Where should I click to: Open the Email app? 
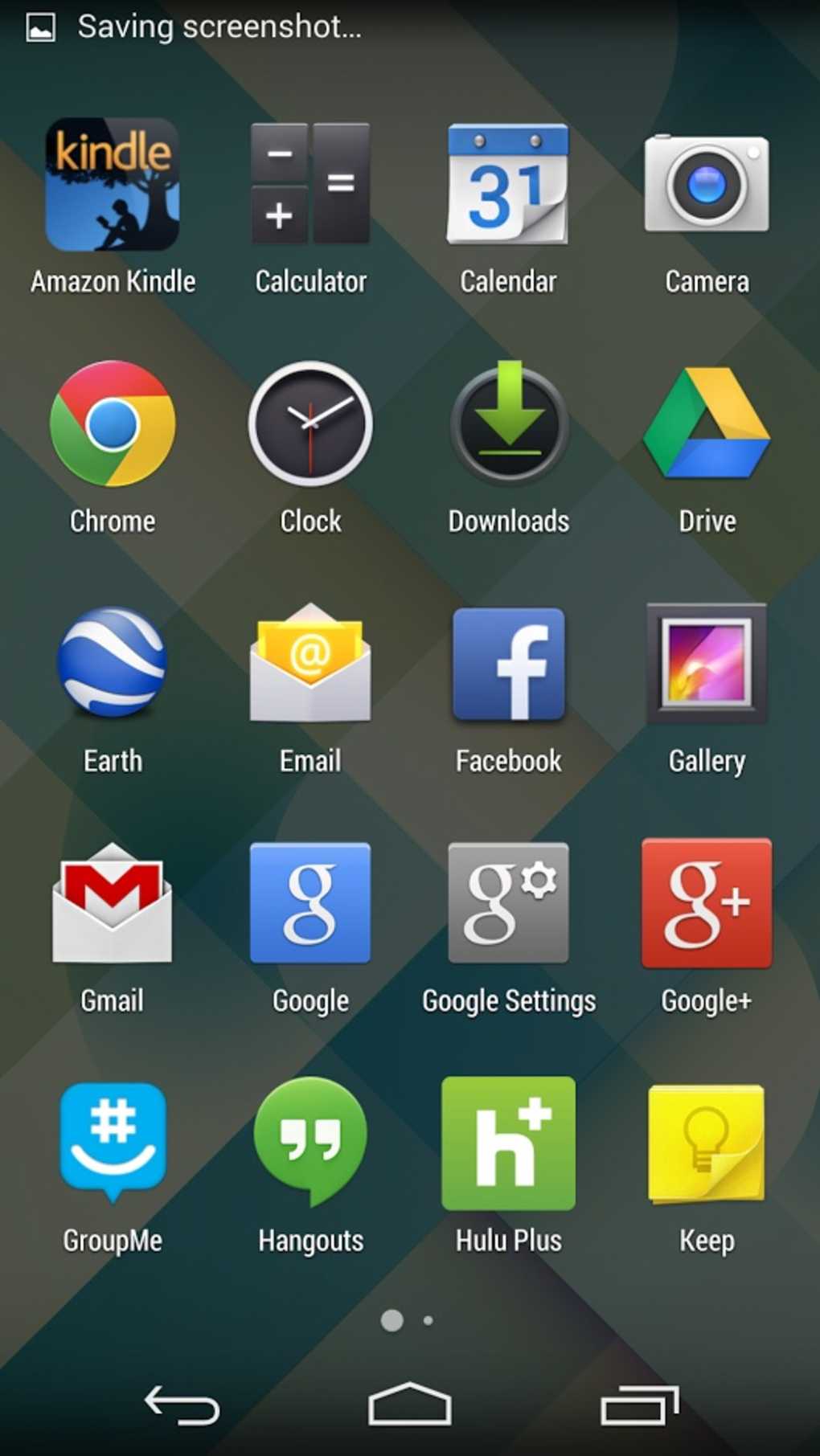[310, 663]
